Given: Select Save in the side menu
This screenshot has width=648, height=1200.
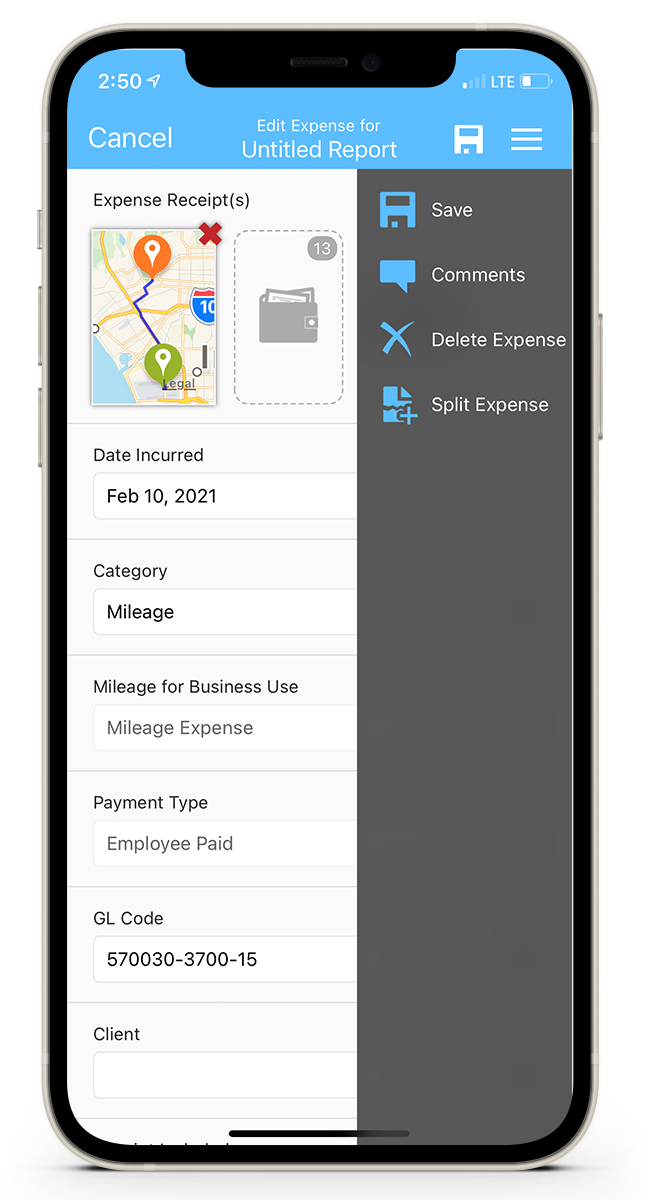Looking at the screenshot, I should 451,210.
